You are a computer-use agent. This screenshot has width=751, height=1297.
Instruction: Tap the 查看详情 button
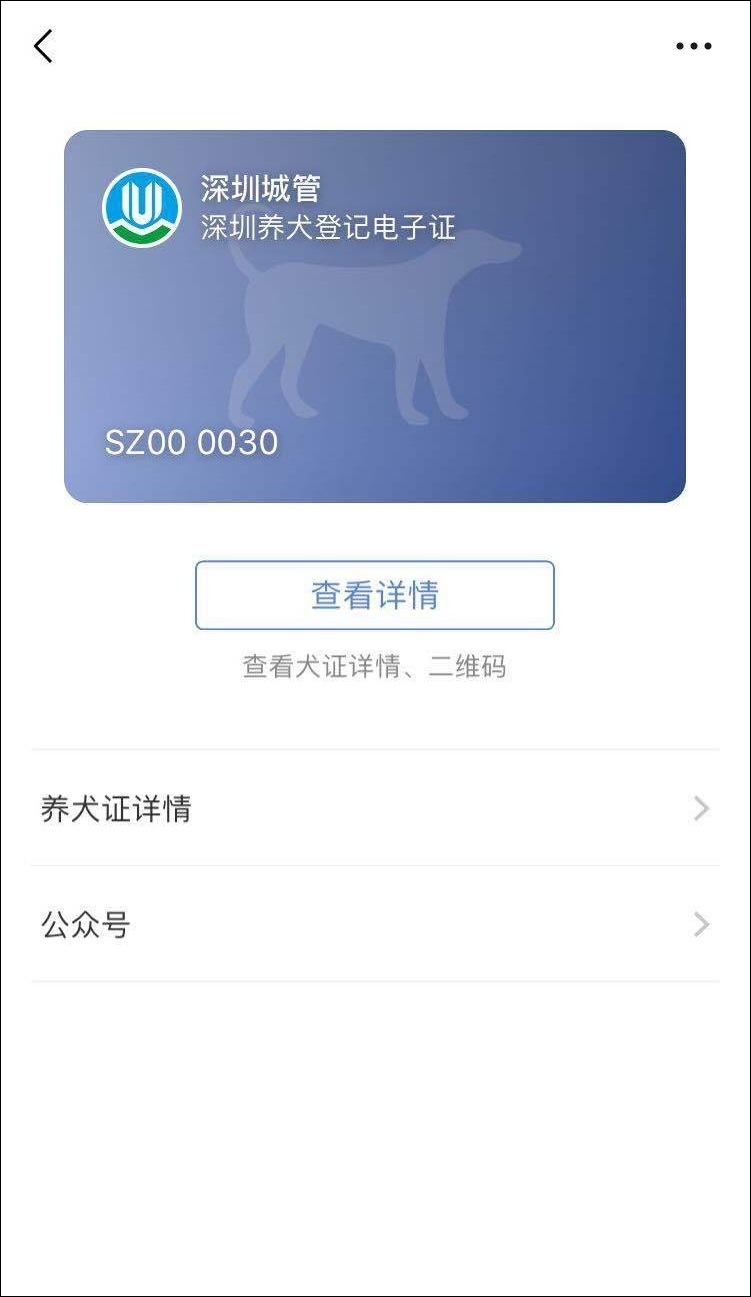click(374, 595)
